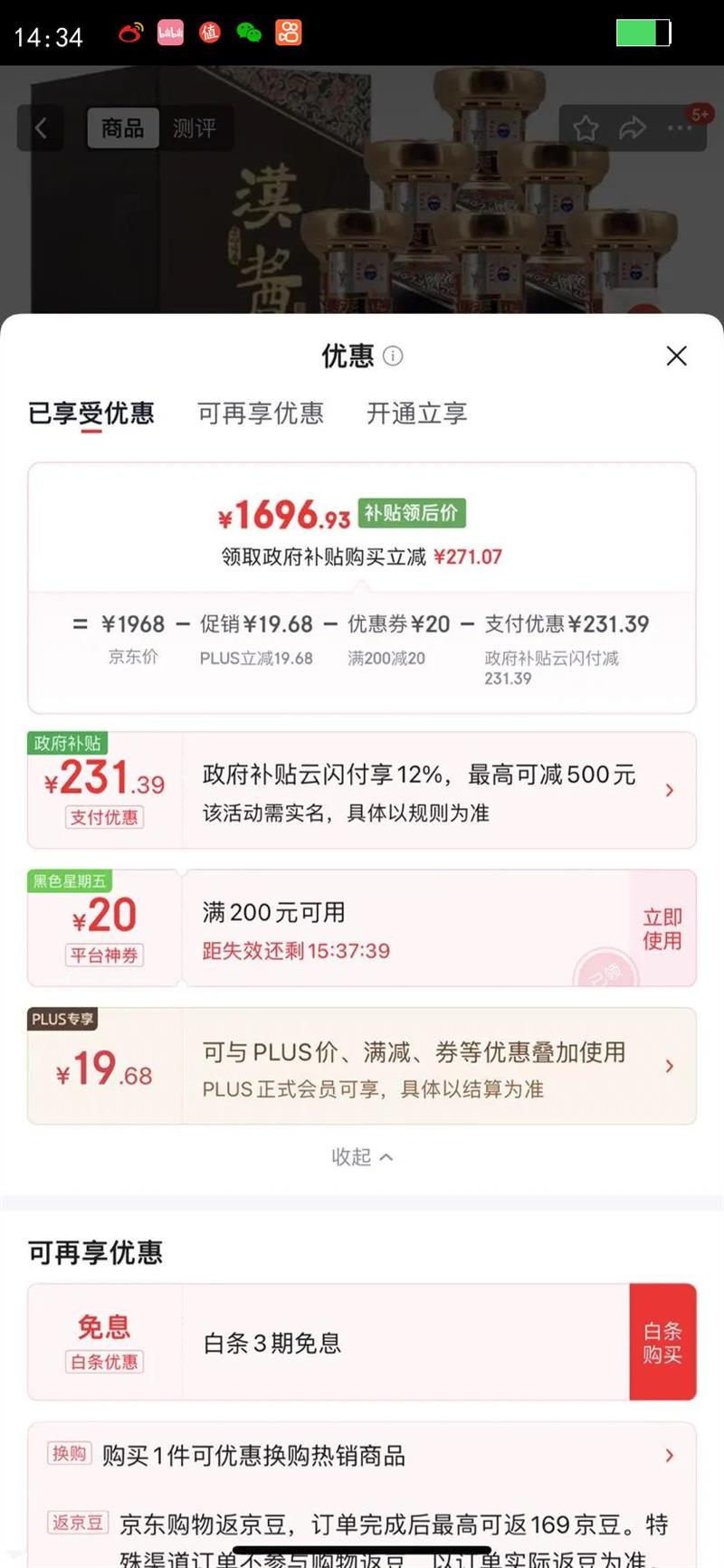Tap the more options ellipsis at top right
Viewport: 724px width, 1568px height.
pos(677,129)
